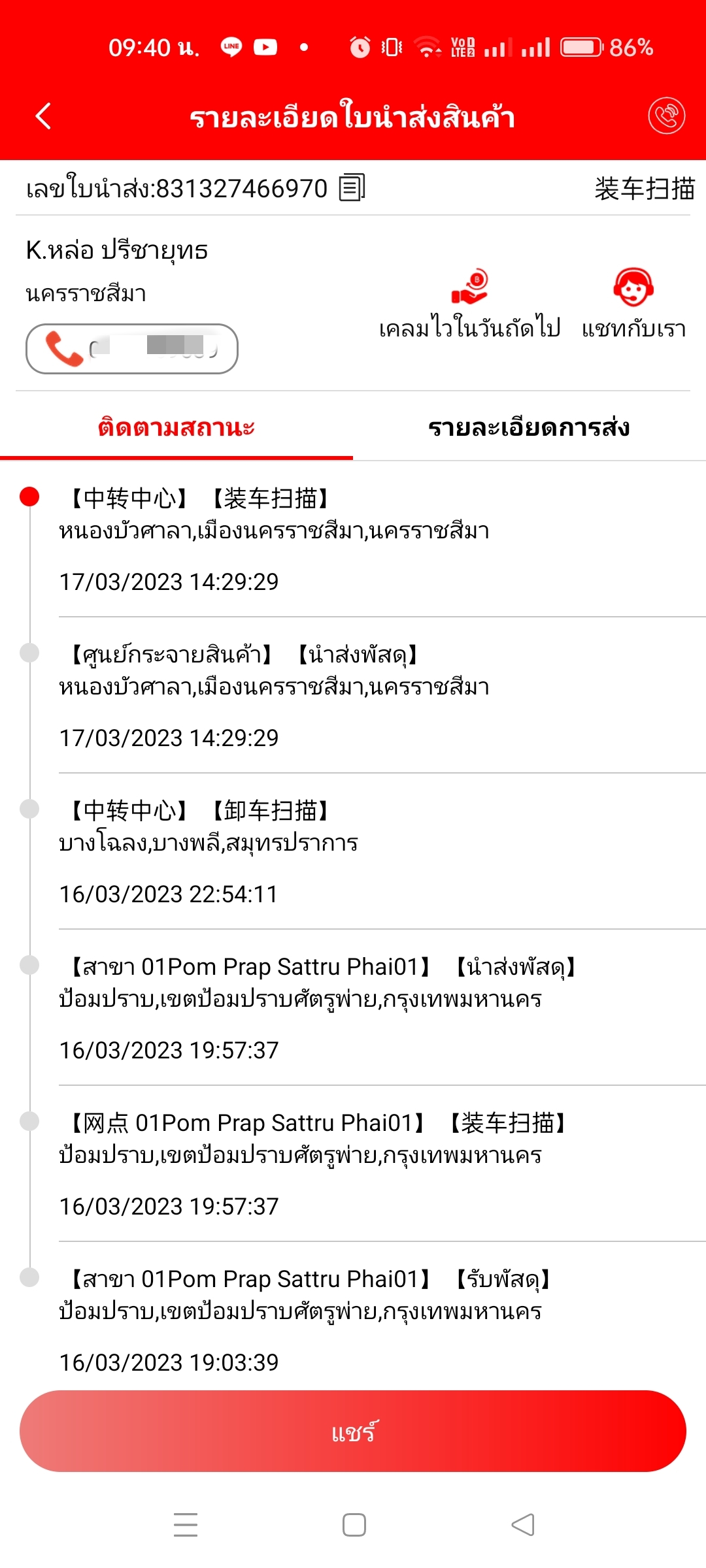
Task: Call the recipient's phone number
Action: tap(132, 349)
